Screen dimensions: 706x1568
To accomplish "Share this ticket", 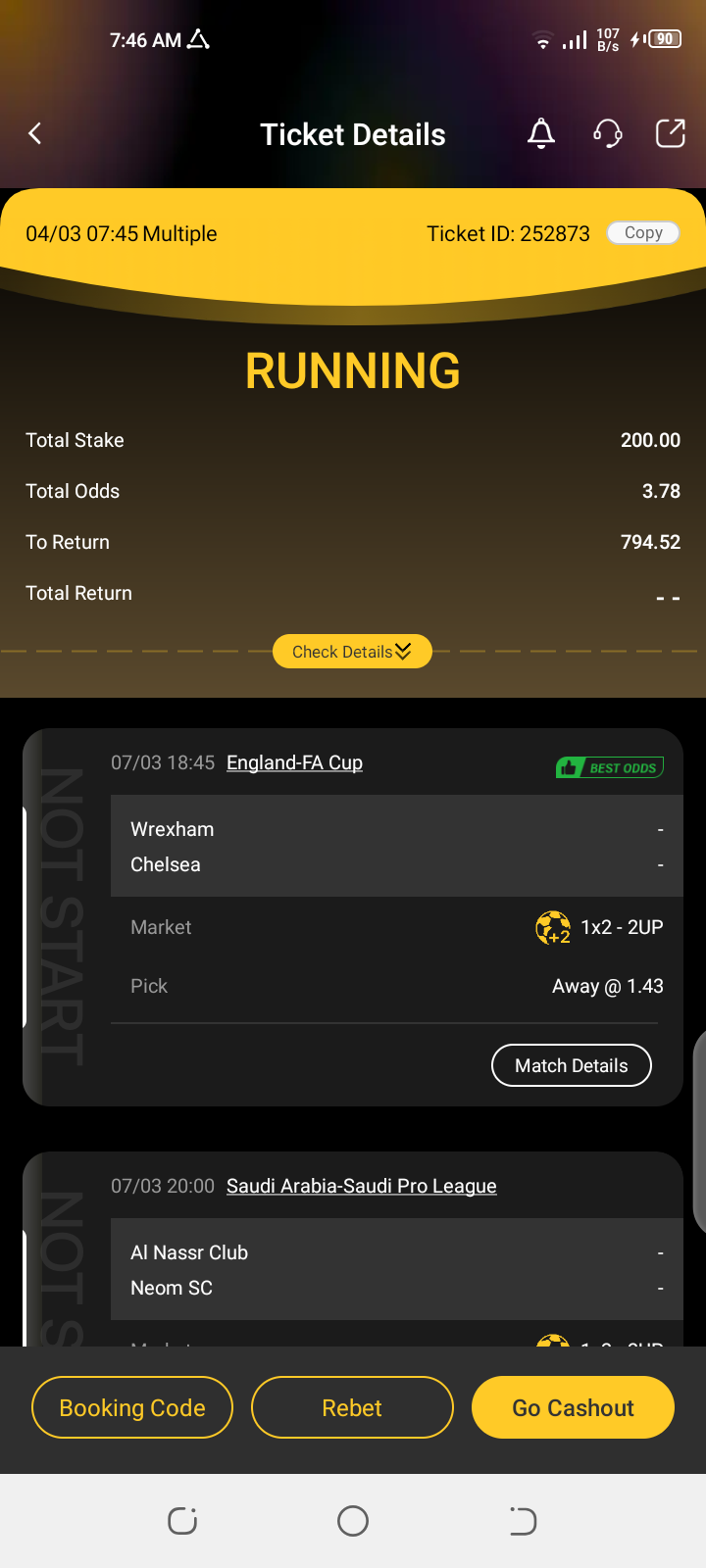I will [671, 133].
